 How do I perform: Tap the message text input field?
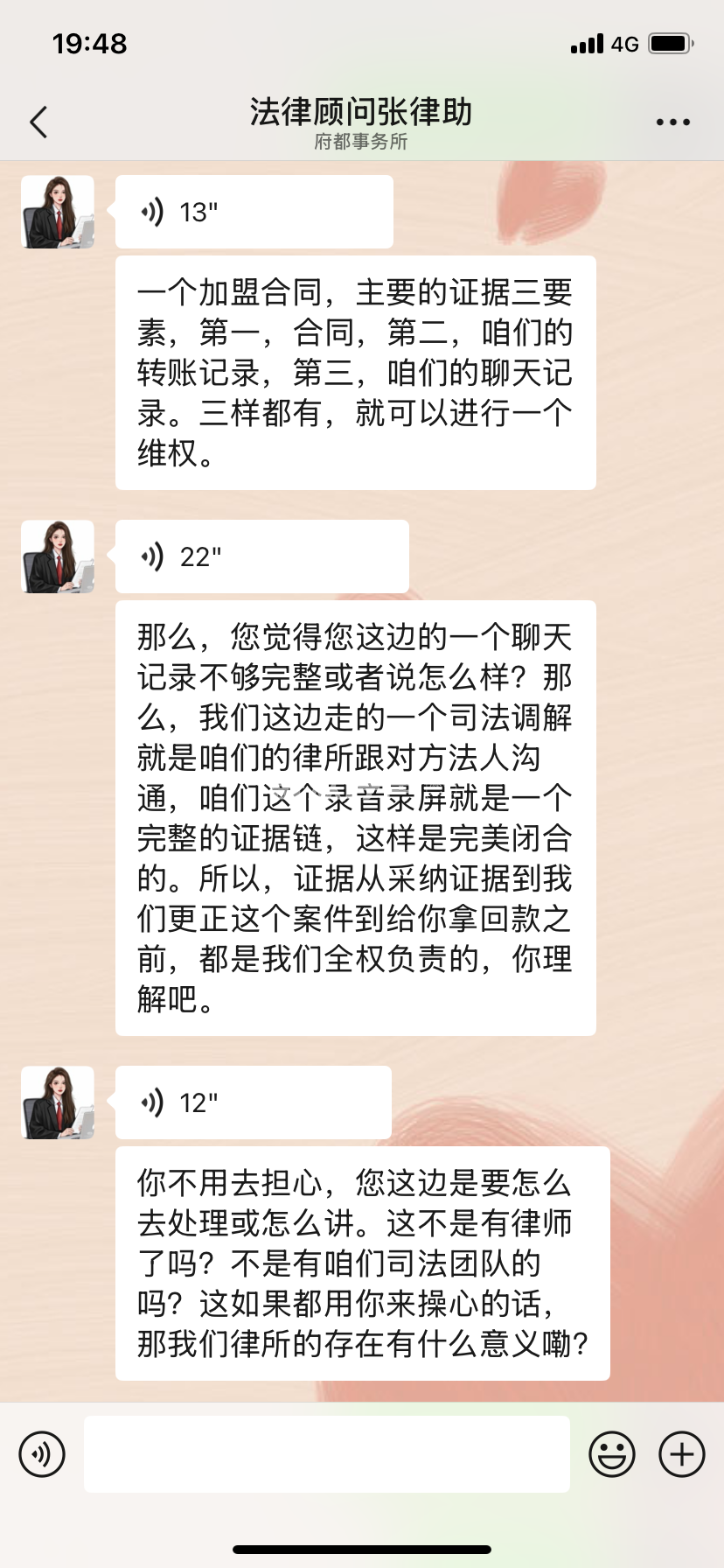coord(327,1454)
